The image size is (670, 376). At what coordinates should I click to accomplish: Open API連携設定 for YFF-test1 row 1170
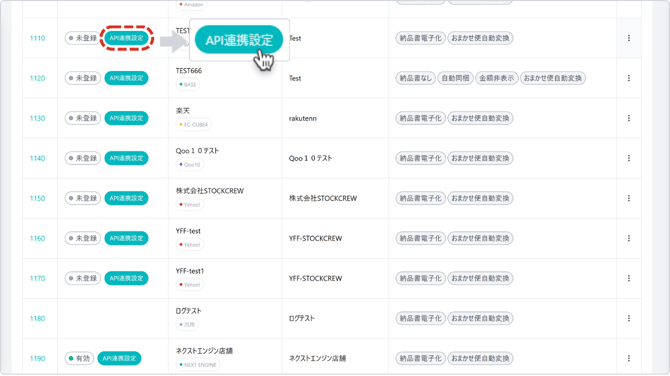126,278
